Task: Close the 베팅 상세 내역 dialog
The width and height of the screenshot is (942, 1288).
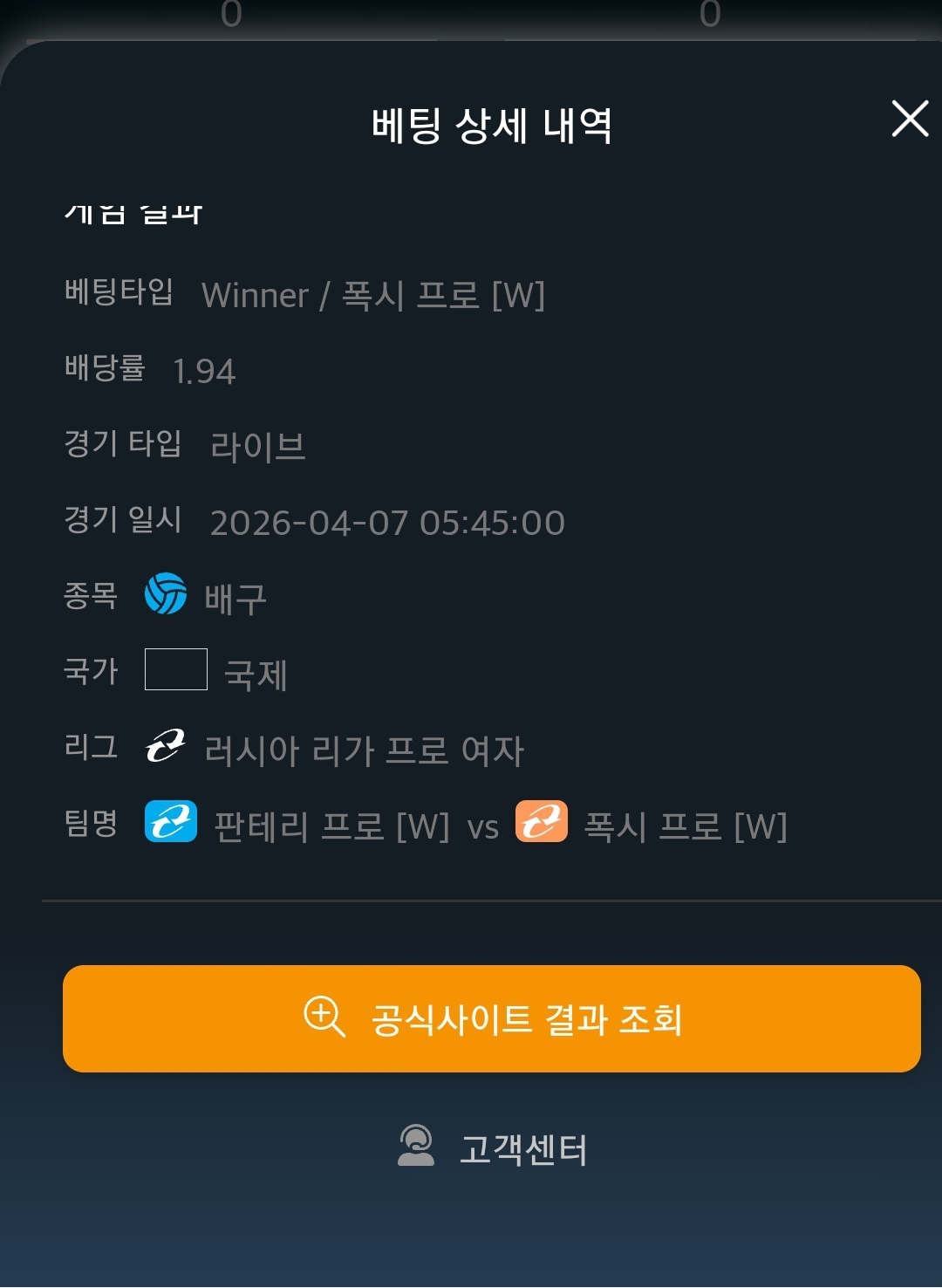Action: (x=911, y=119)
